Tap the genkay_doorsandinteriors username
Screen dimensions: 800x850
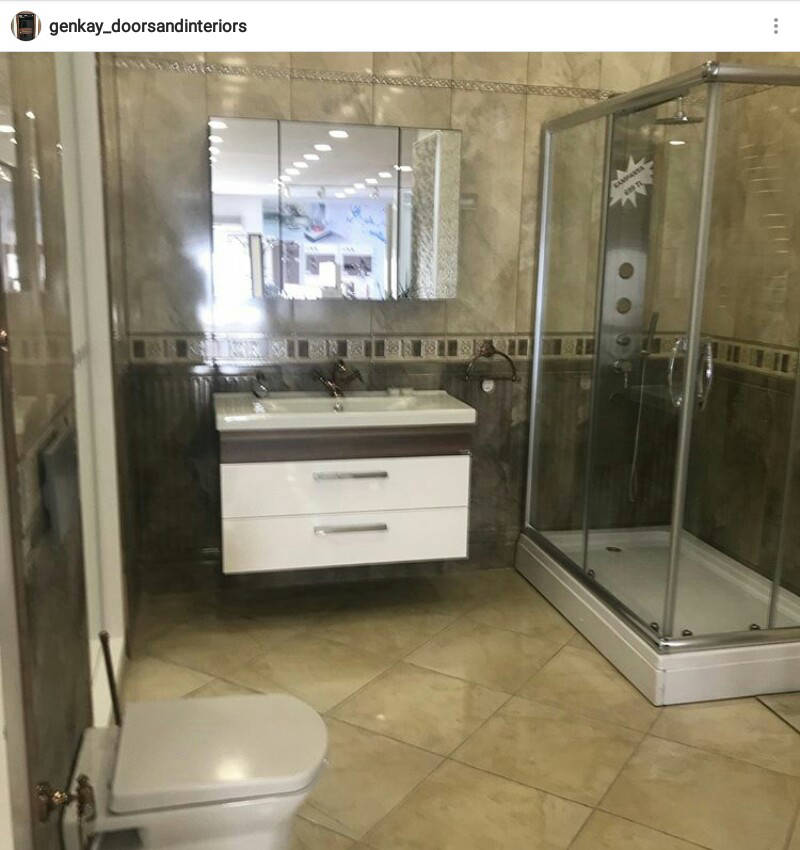coord(148,26)
